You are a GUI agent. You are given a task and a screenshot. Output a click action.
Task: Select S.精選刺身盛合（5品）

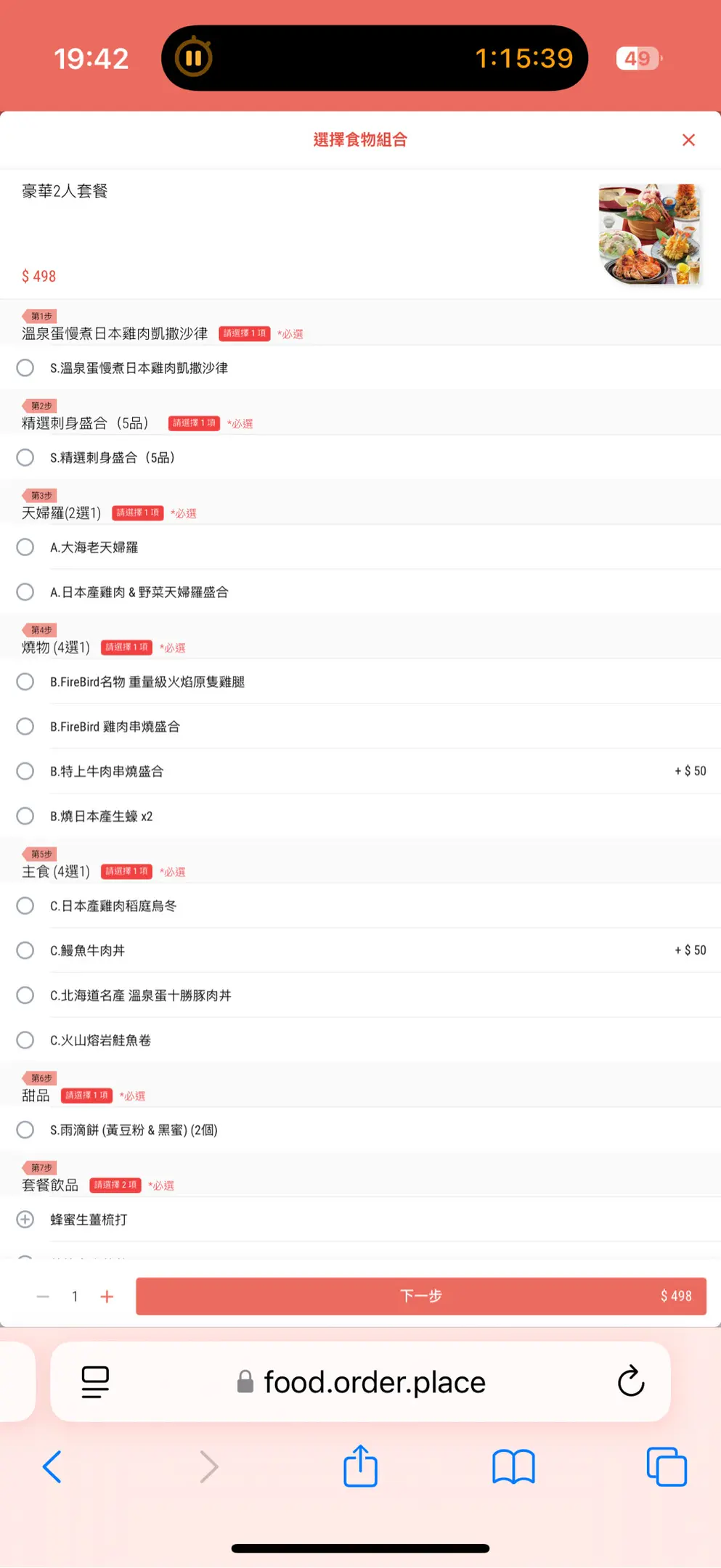360,457
